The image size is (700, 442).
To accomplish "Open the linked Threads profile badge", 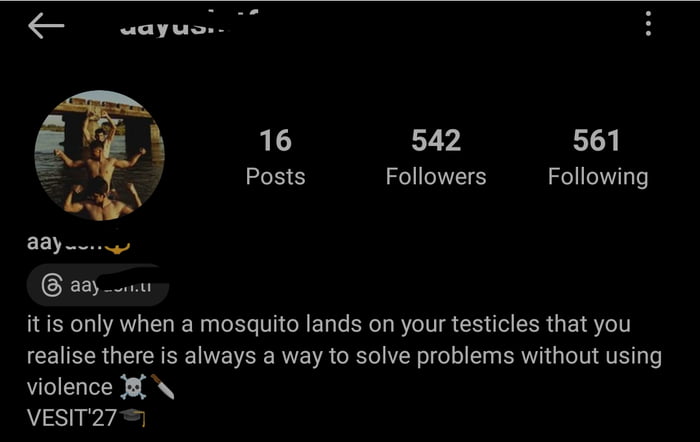I will [97, 286].
